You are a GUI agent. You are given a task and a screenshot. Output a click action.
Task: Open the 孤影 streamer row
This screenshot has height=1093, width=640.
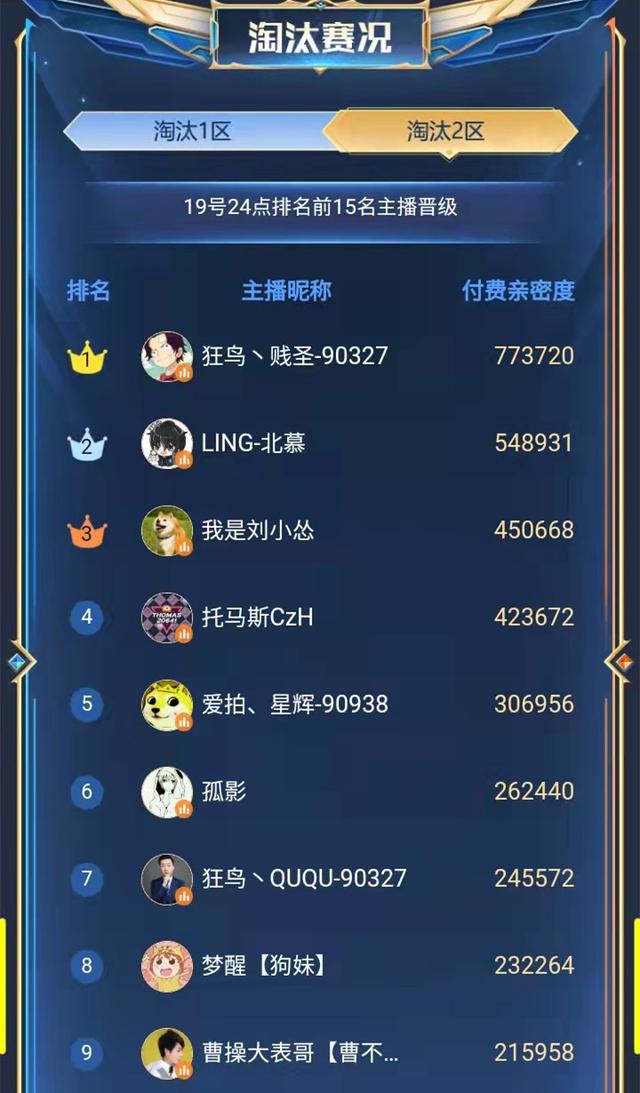tap(224, 791)
